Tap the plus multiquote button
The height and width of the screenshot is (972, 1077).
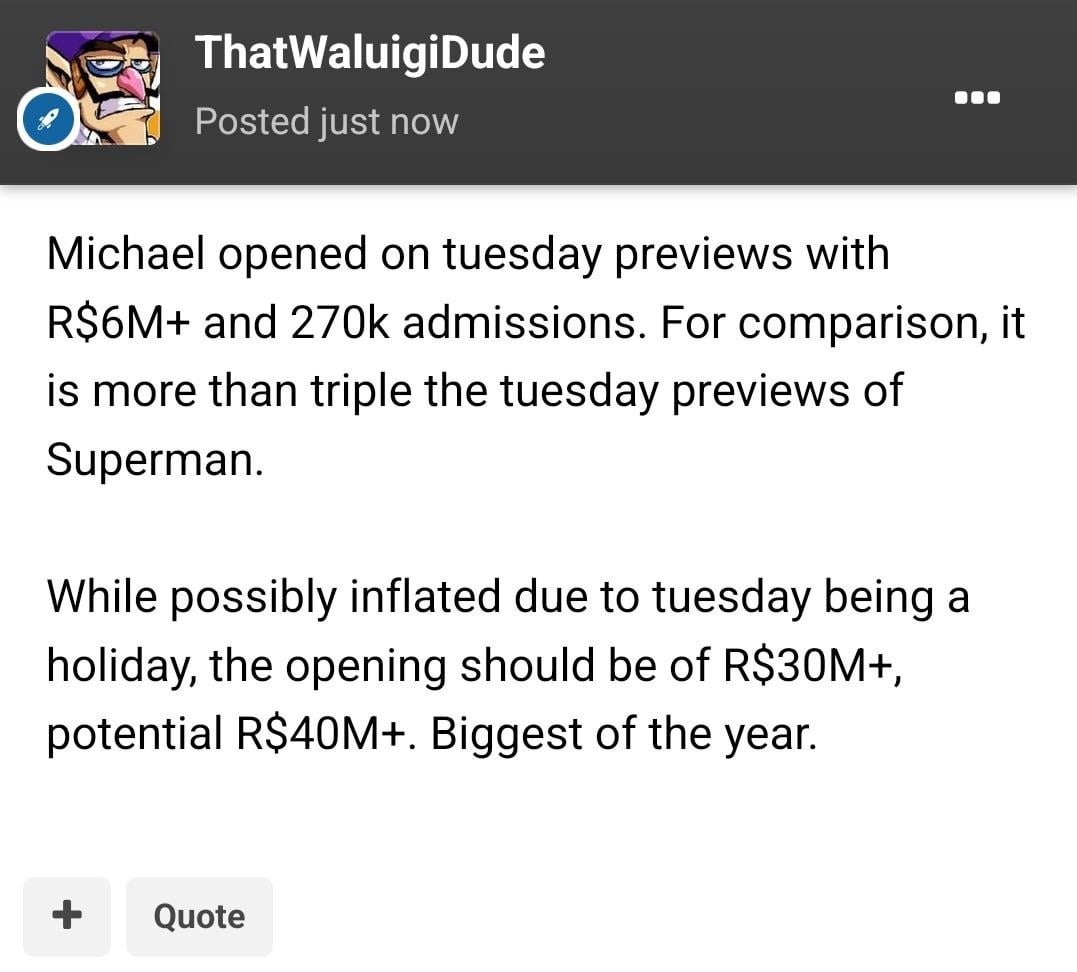tap(67, 915)
